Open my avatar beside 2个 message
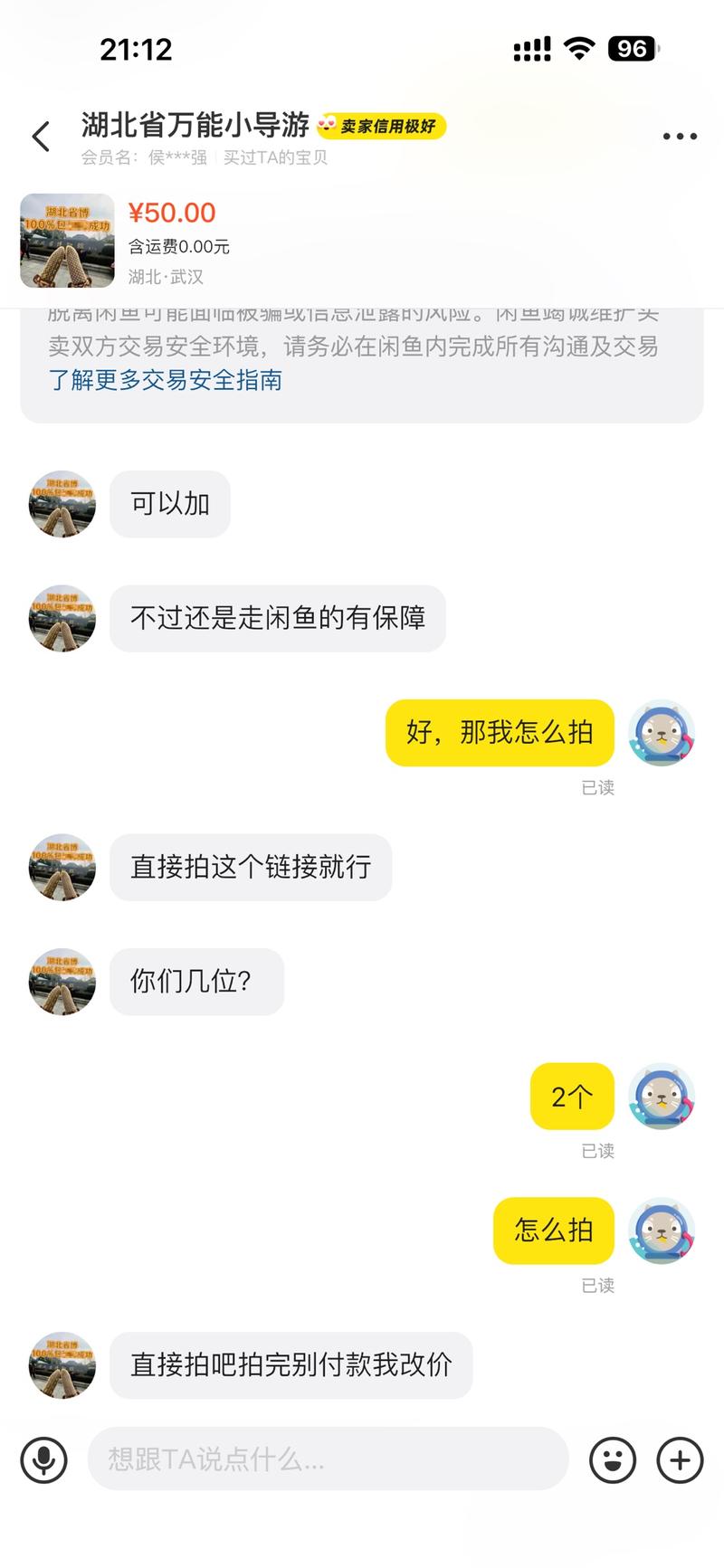724x1568 pixels. pyautogui.click(x=662, y=1096)
